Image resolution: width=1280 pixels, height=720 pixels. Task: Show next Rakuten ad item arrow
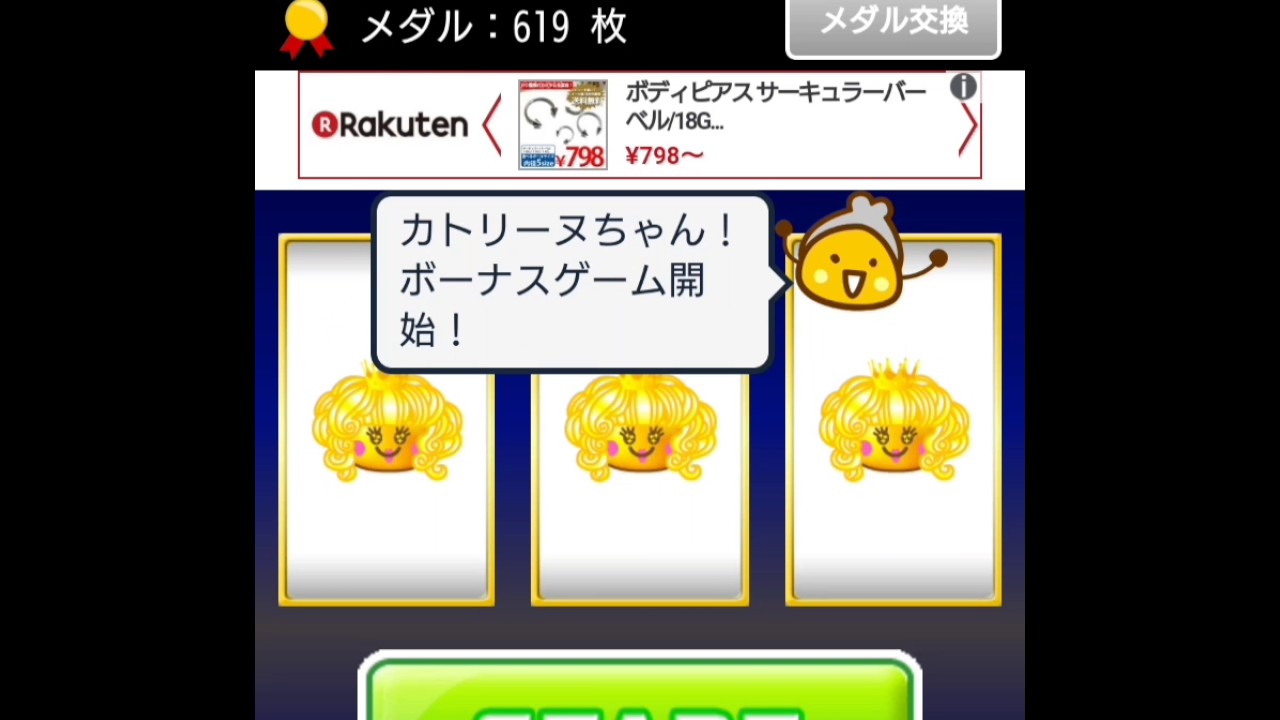967,128
